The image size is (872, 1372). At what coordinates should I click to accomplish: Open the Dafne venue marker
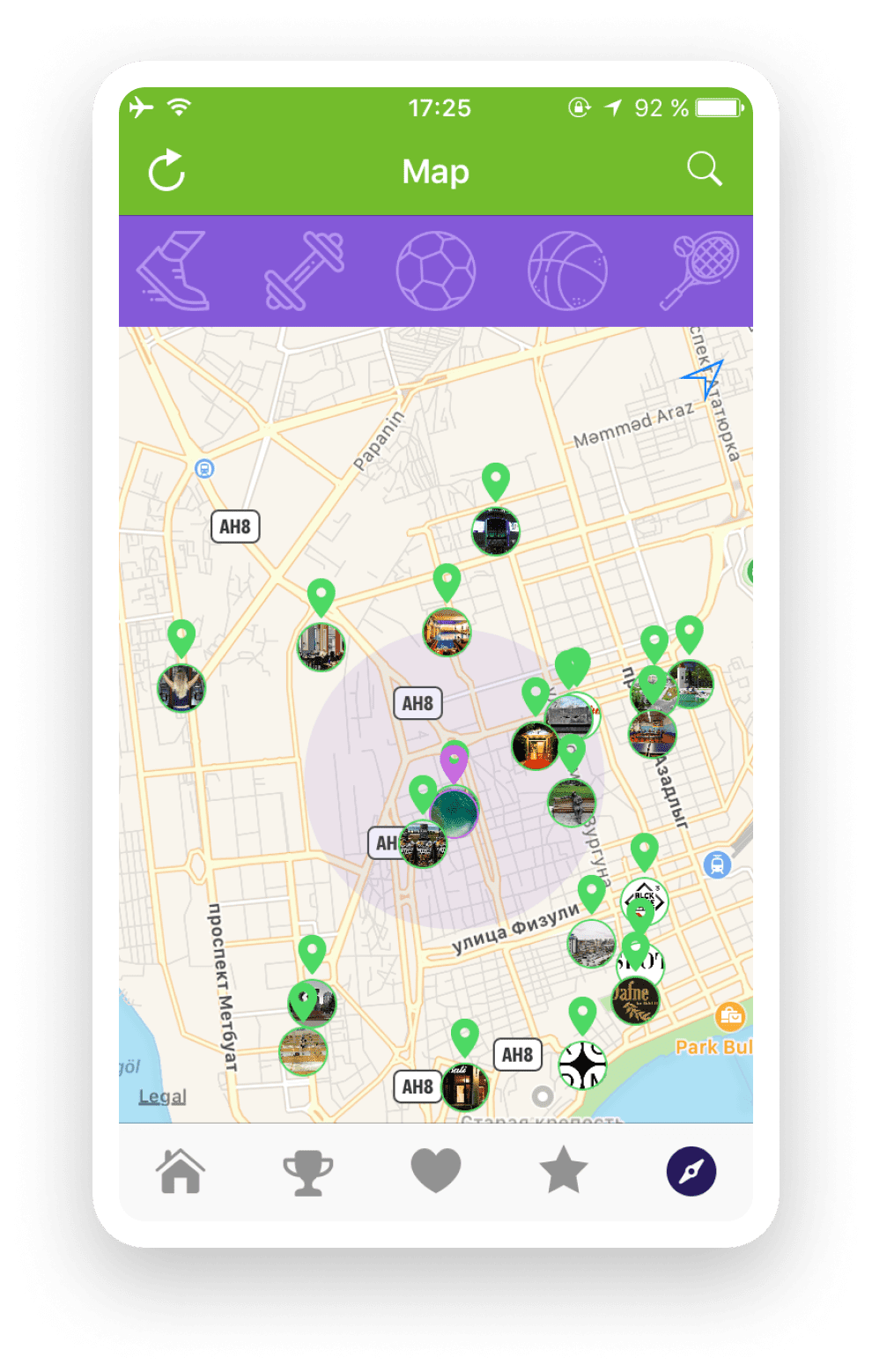[635, 1000]
